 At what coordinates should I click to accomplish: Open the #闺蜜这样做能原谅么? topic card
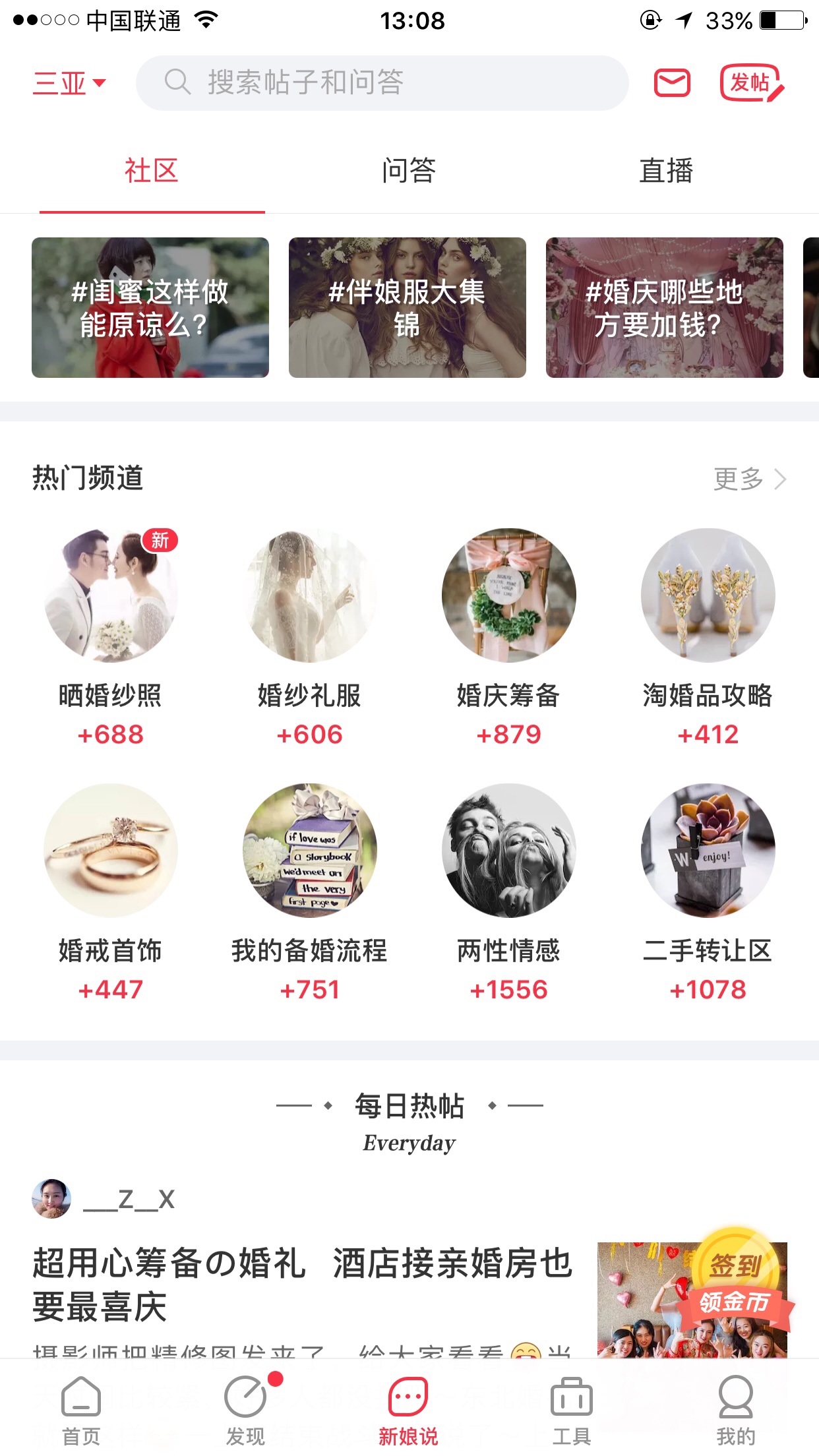point(150,308)
